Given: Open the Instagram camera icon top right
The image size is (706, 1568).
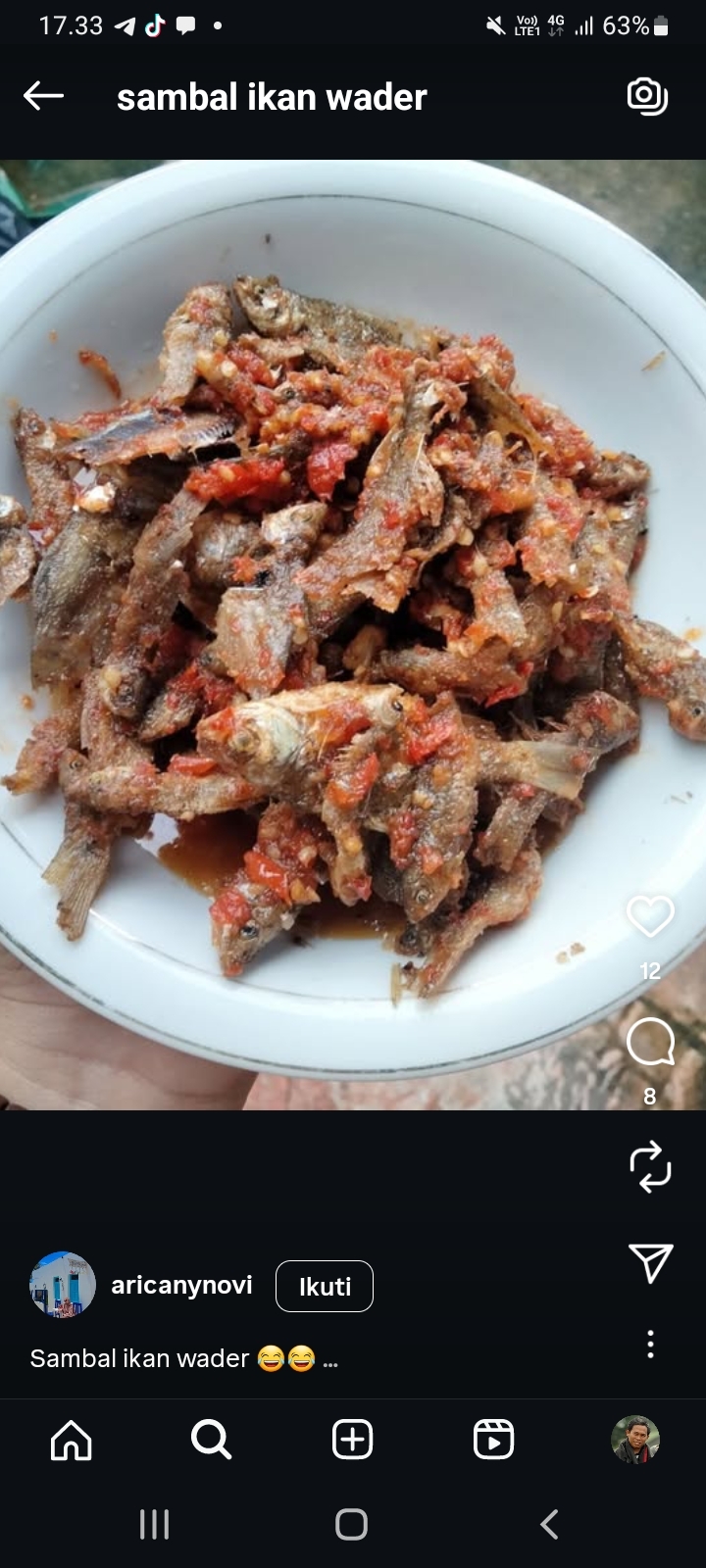Looking at the screenshot, I should pos(646,96).
